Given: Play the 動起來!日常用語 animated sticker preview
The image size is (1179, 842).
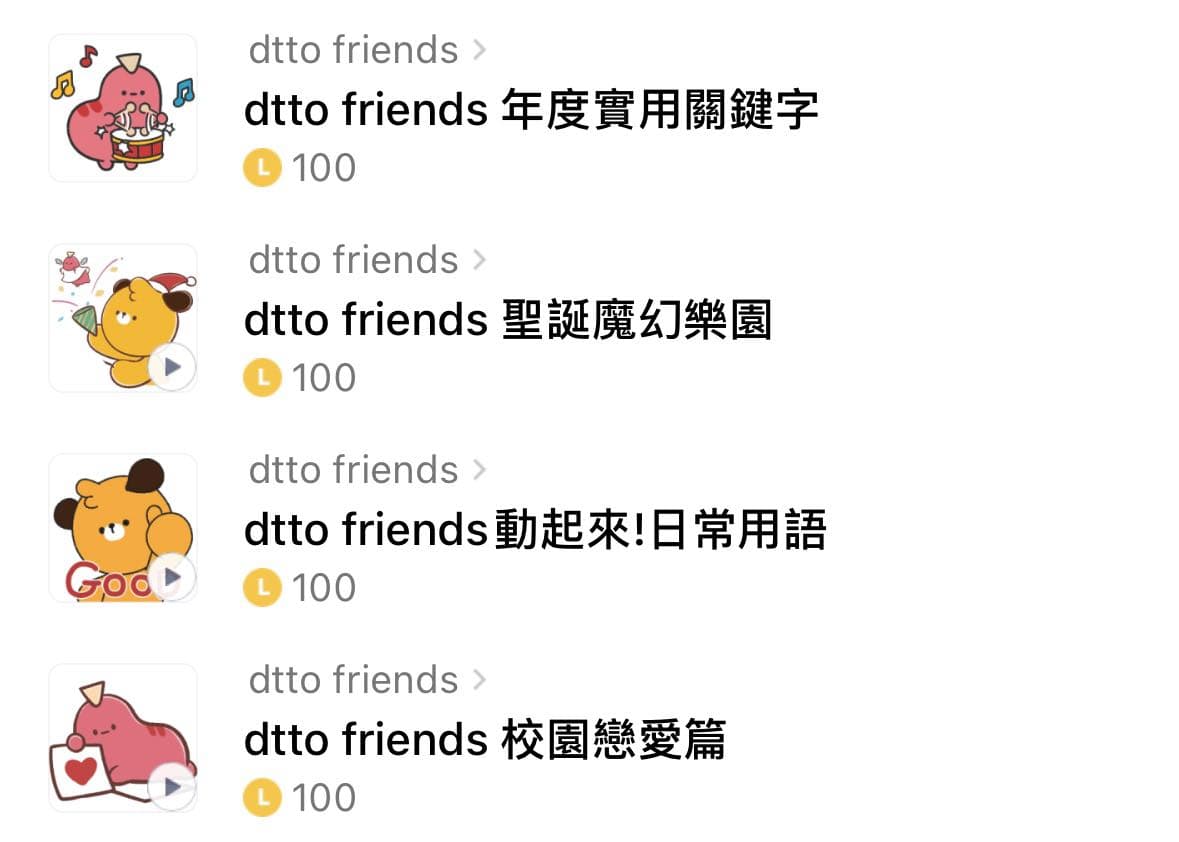Looking at the screenshot, I should click(172, 577).
